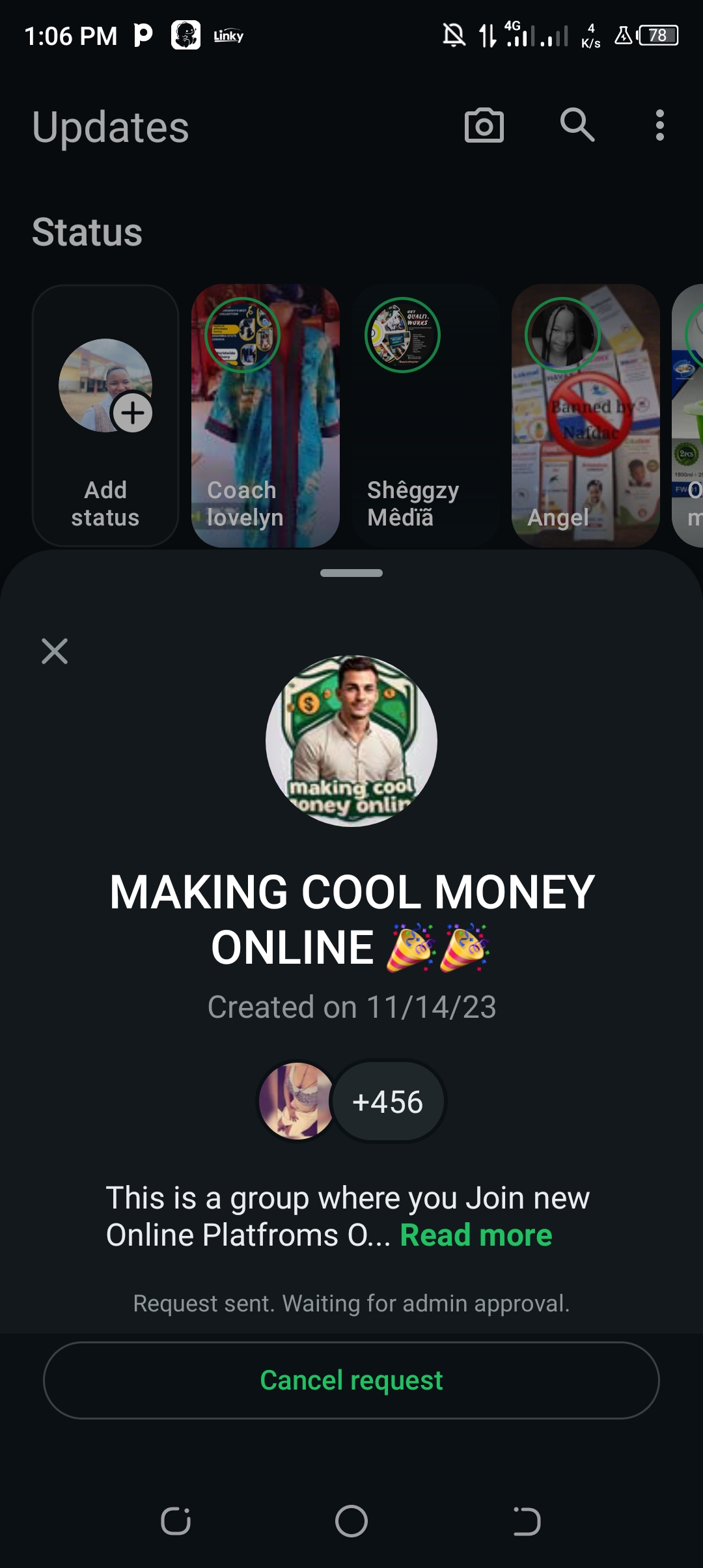Tap the system back button
The image size is (703, 1568).
tap(526, 1521)
